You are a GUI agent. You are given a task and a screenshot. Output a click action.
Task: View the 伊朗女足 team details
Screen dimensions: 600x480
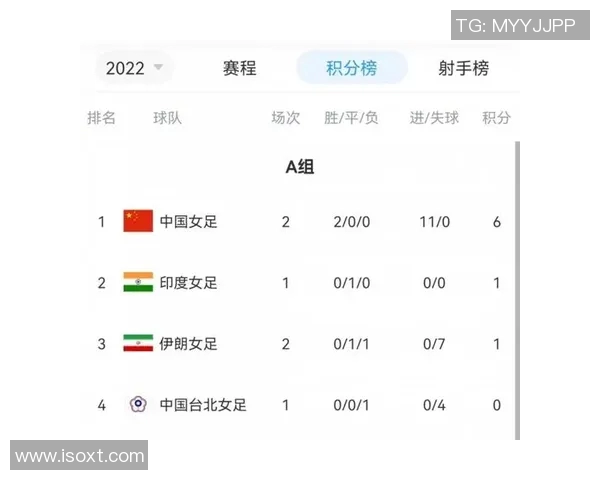pos(188,344)
